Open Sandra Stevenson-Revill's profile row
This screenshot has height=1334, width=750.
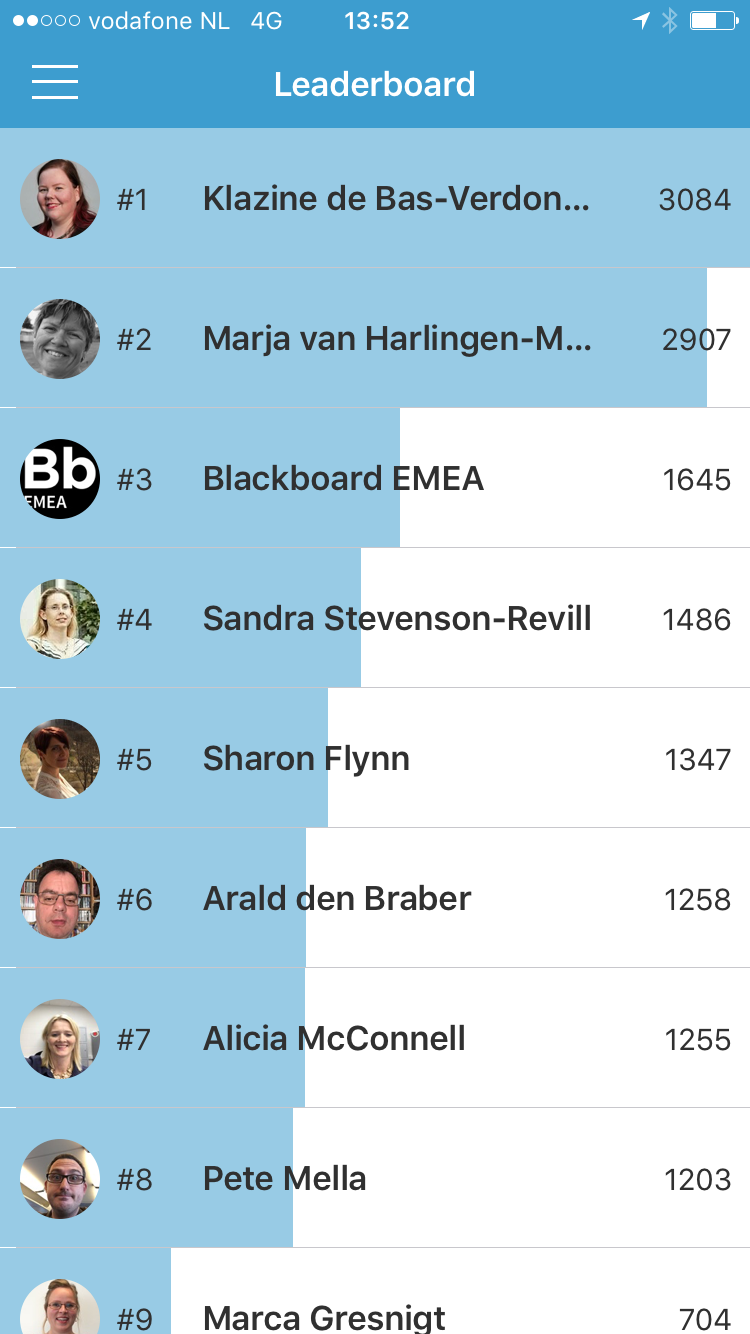point(375,618)
